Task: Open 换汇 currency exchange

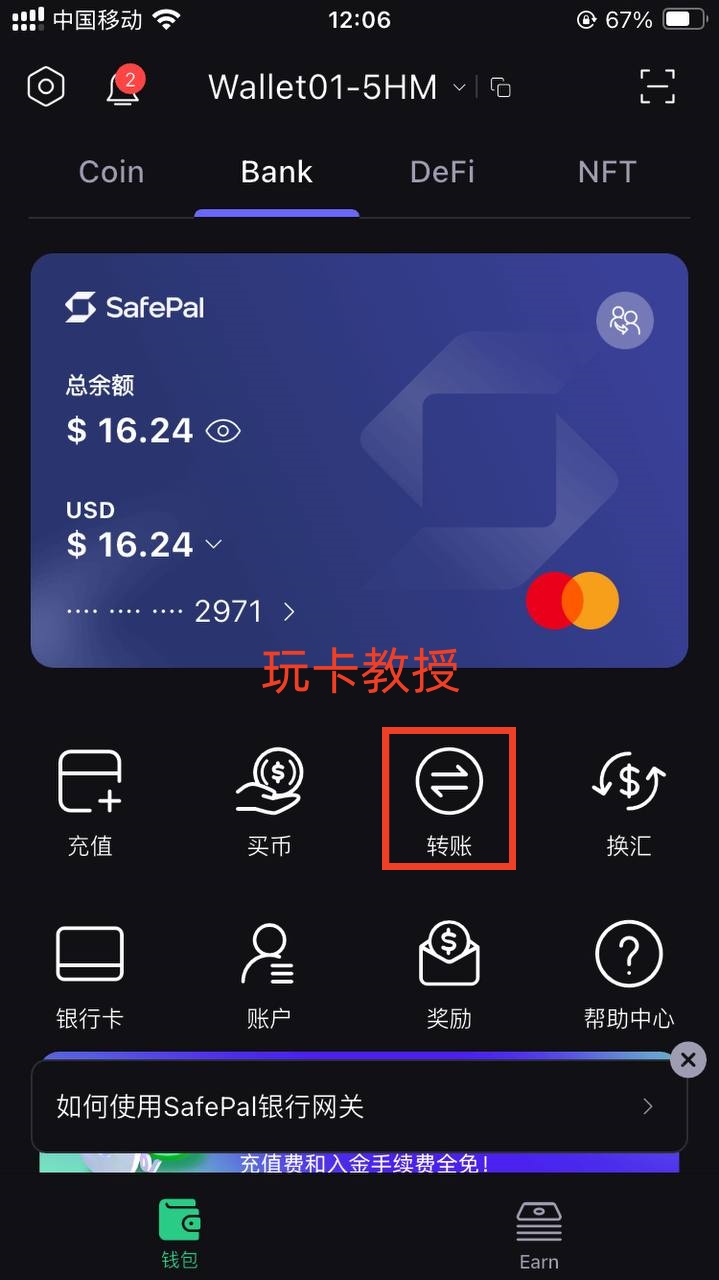Action: click(628, 802)
